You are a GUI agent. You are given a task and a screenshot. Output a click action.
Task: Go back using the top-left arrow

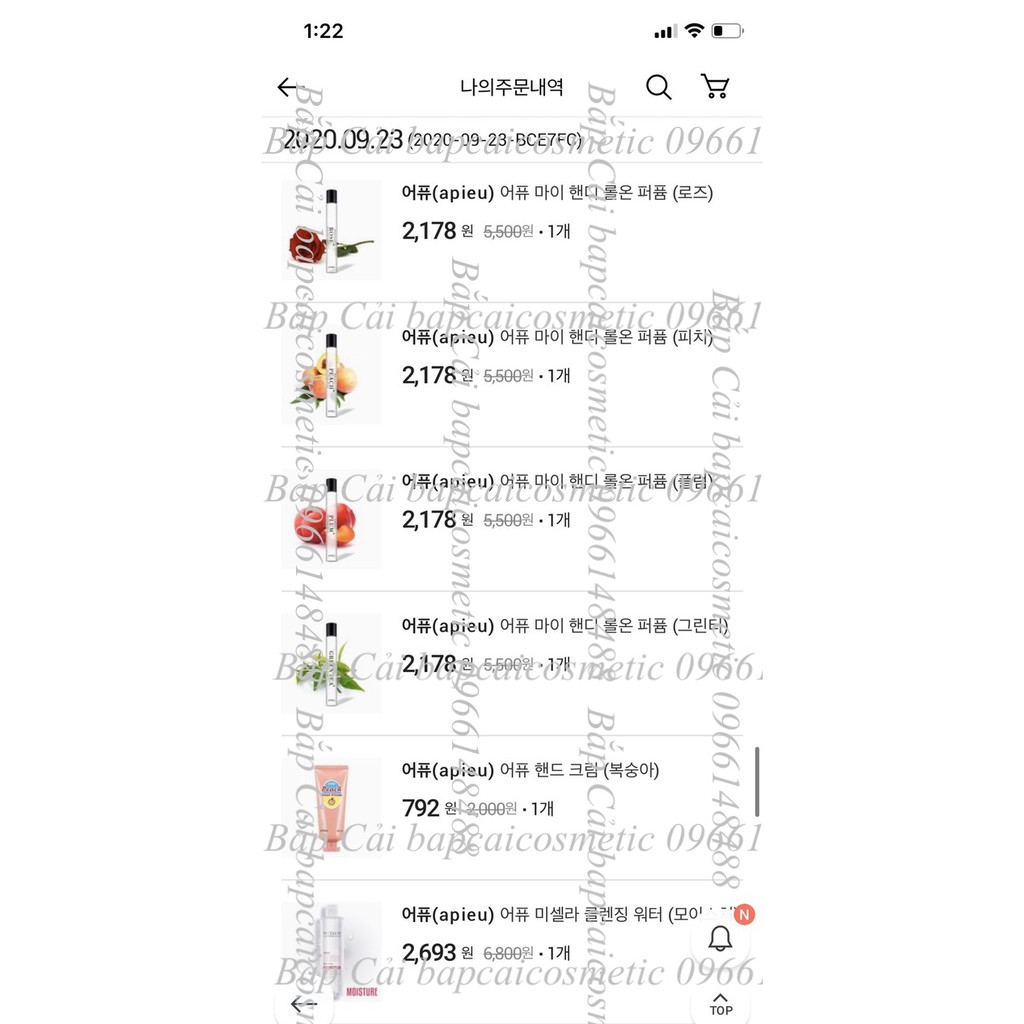pyautogui.click(x=287, y=87)
